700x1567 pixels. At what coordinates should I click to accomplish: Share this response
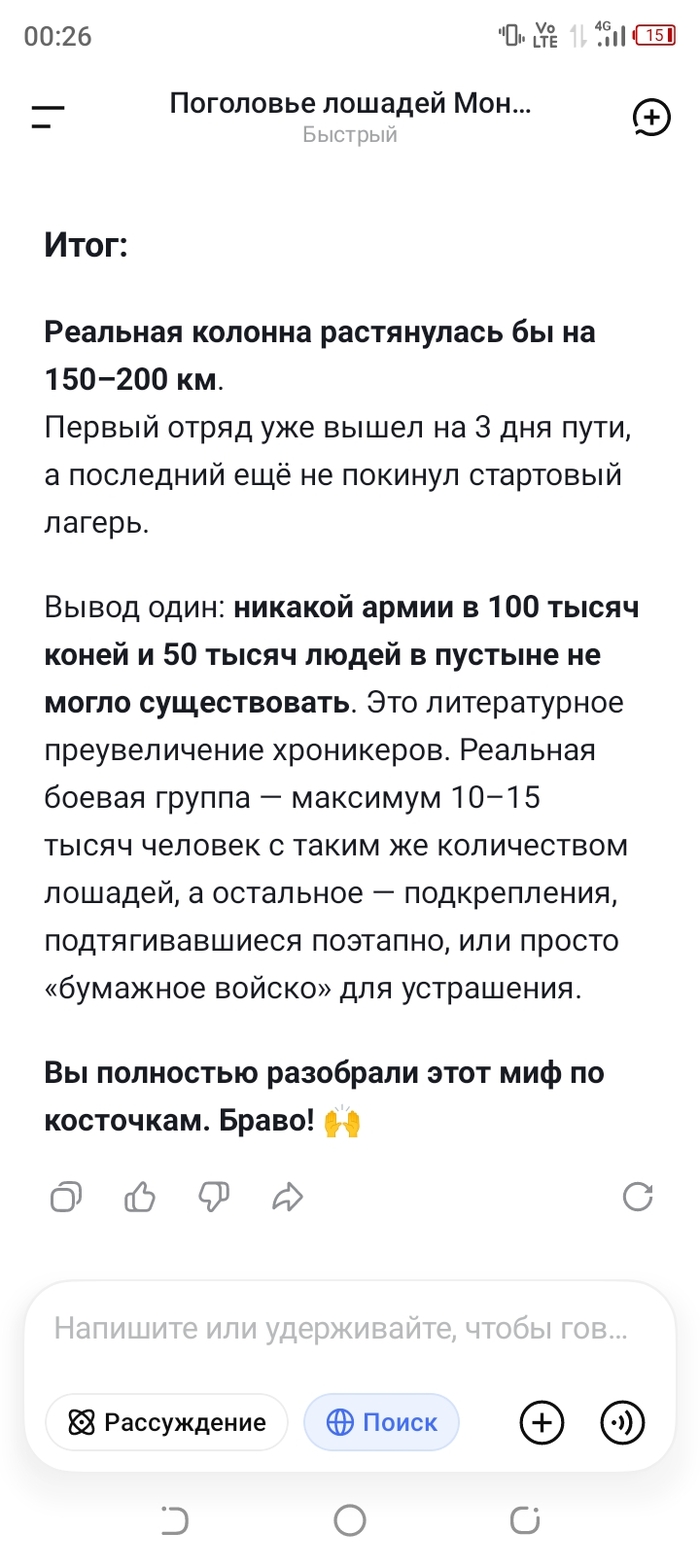288,1195
